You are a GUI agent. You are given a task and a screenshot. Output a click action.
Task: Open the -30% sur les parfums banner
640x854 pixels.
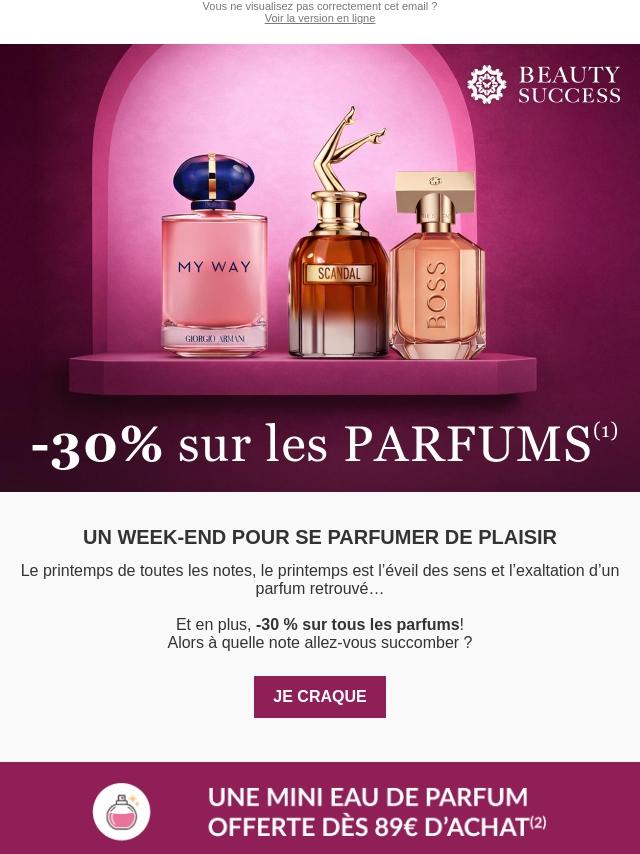coord(320,300)
